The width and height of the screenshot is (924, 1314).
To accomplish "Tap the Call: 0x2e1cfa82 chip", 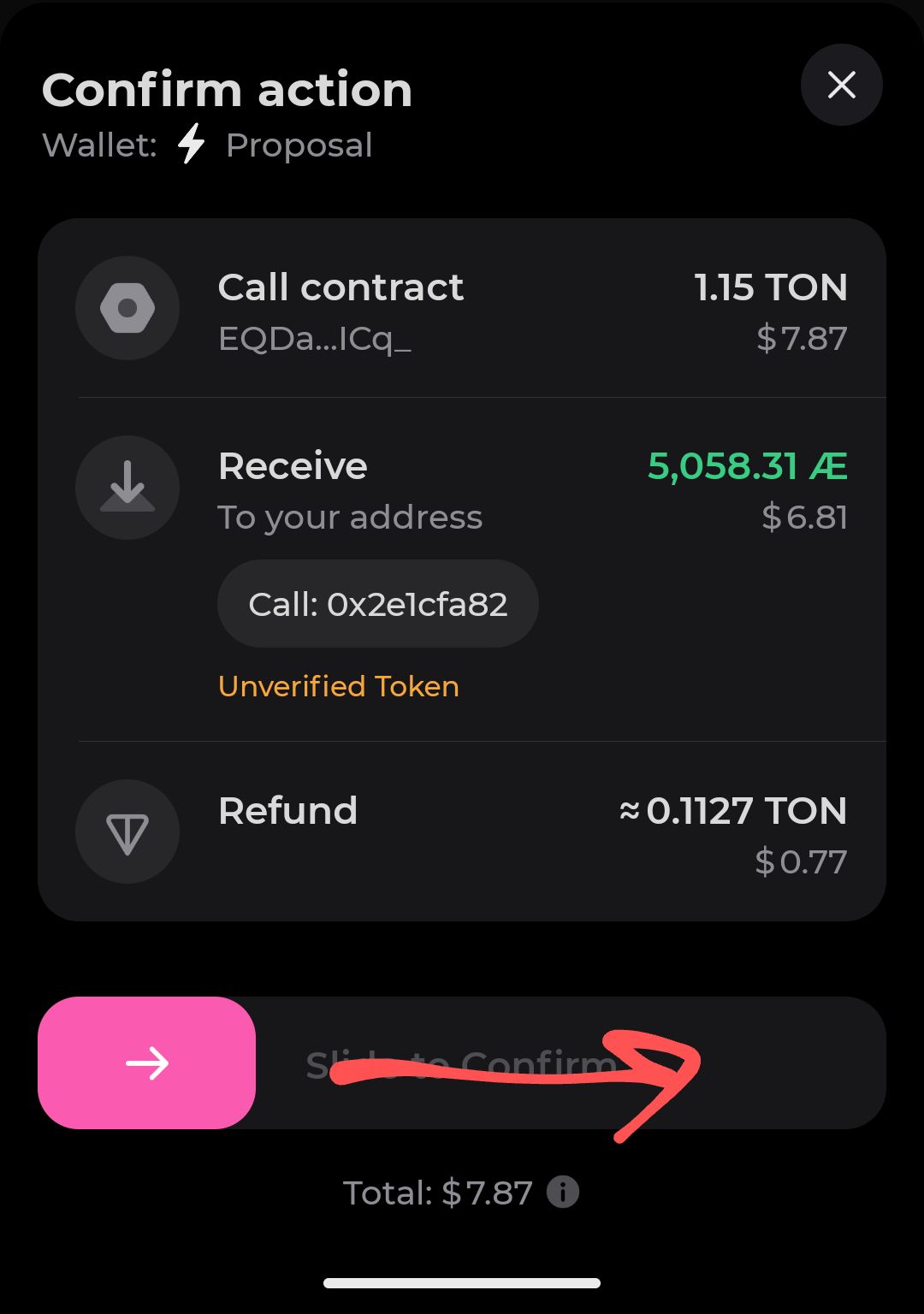I will tap(377, 604).
